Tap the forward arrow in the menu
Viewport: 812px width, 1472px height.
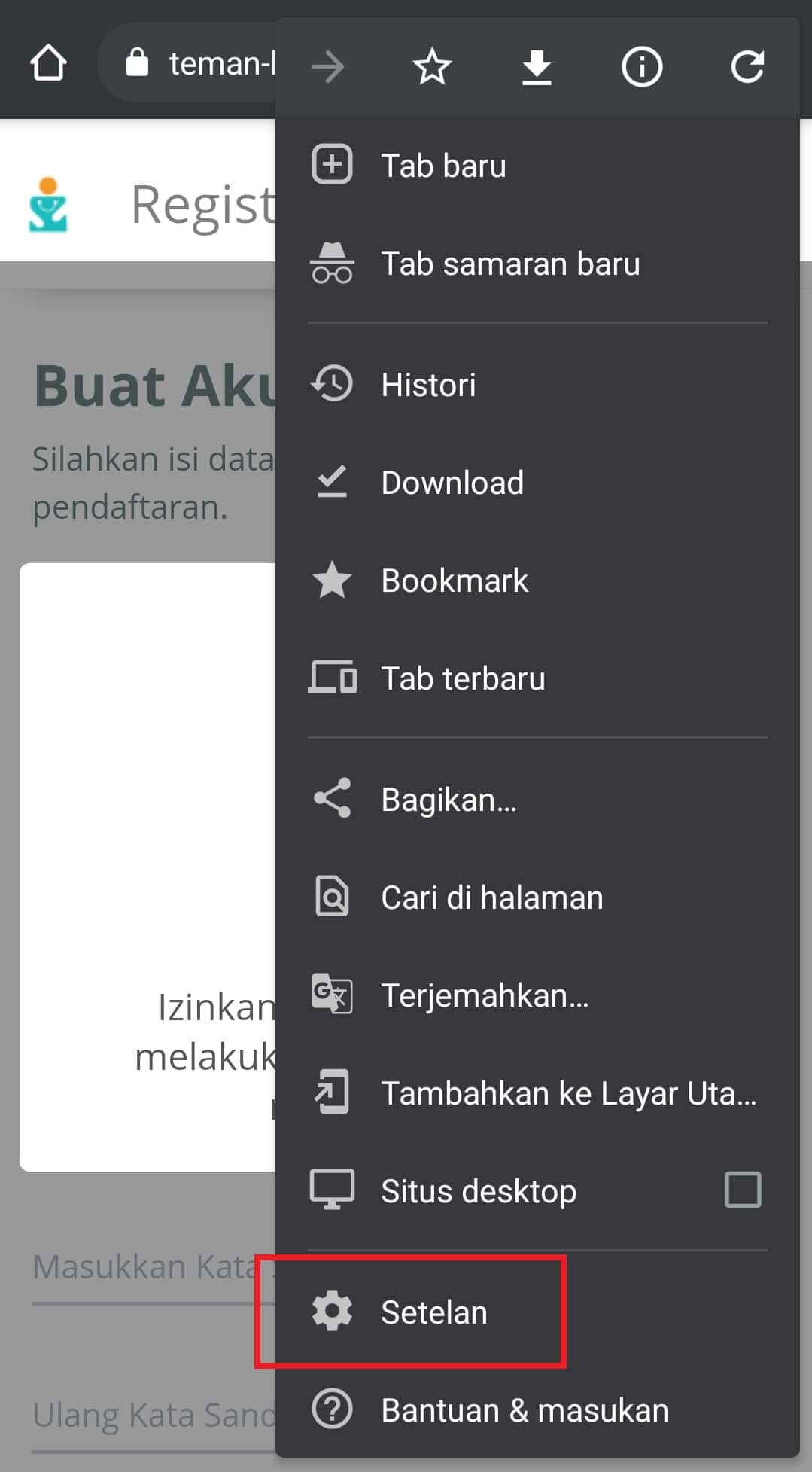(x=327, y=67)
